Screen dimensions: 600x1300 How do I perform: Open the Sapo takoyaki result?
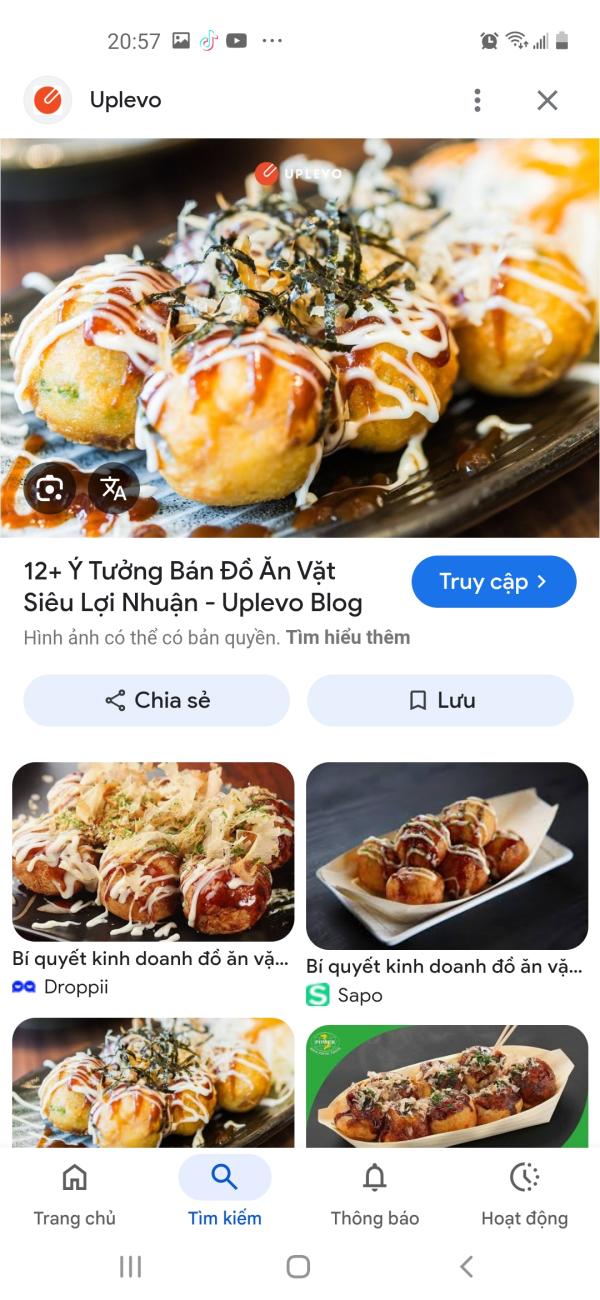click(x=447, y=856)
